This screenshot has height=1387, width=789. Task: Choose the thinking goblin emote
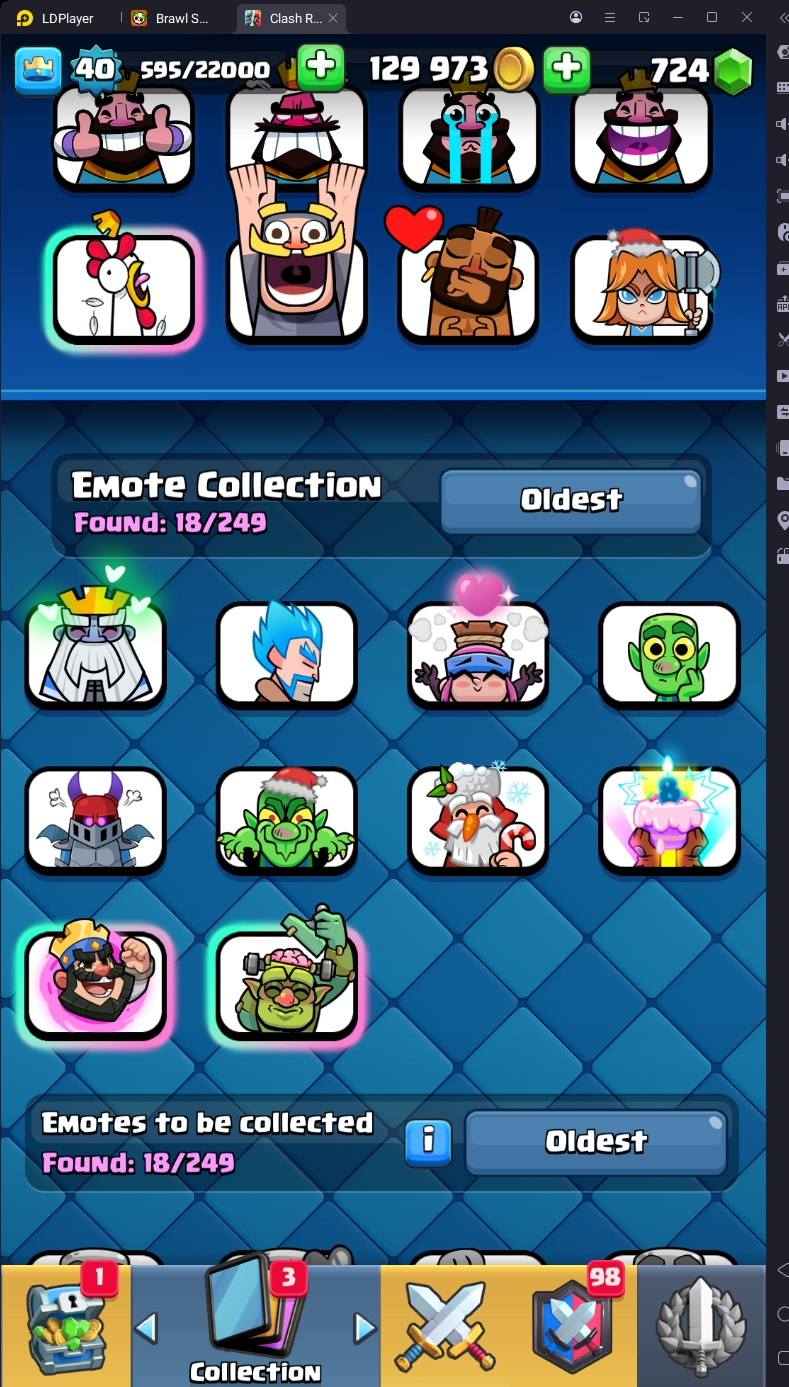click(669, 653)
